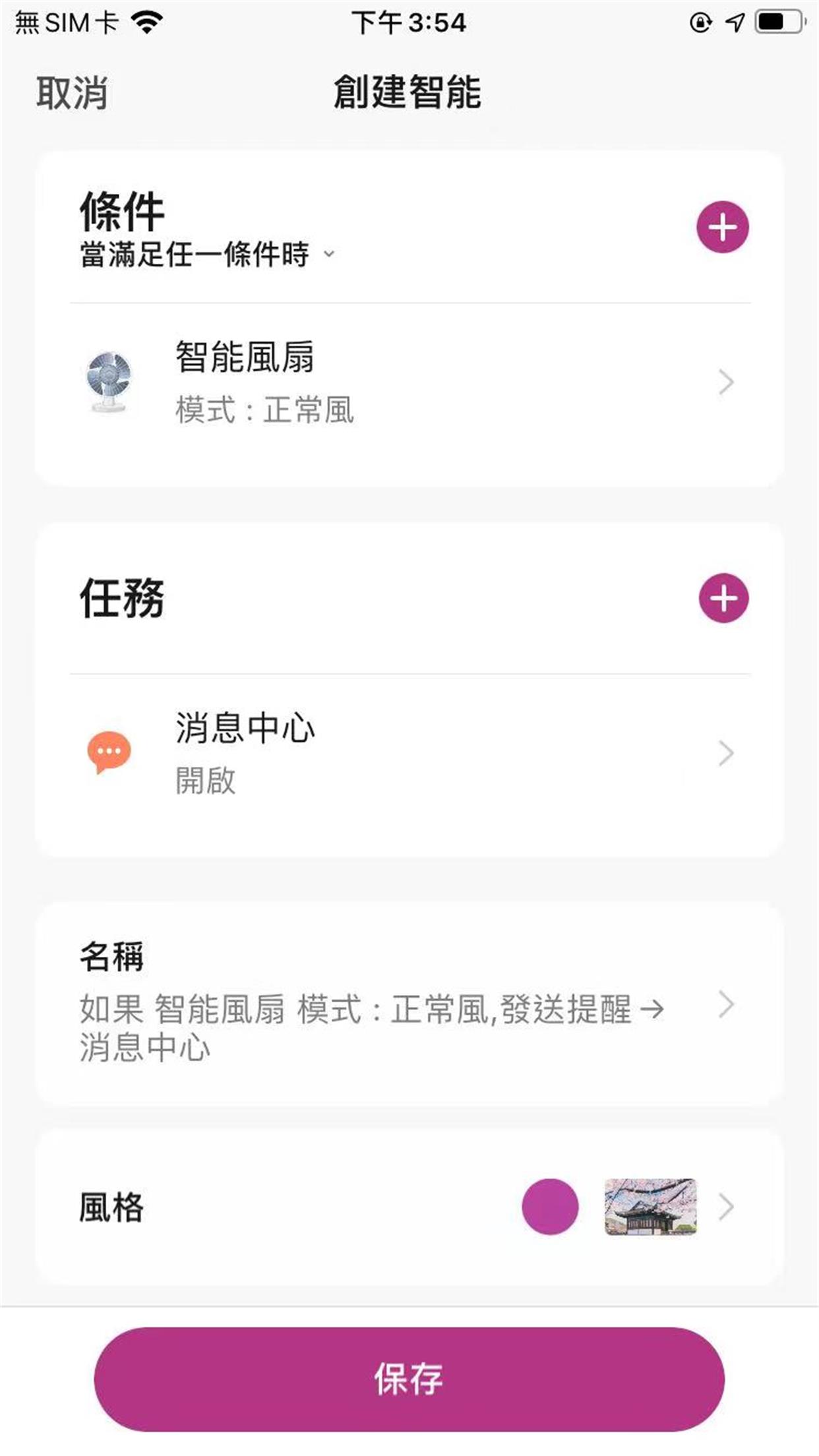The width and height of the screenshot is (819, 1456).
Task: Open the 風格 style settings
Action: [409, 1207]
